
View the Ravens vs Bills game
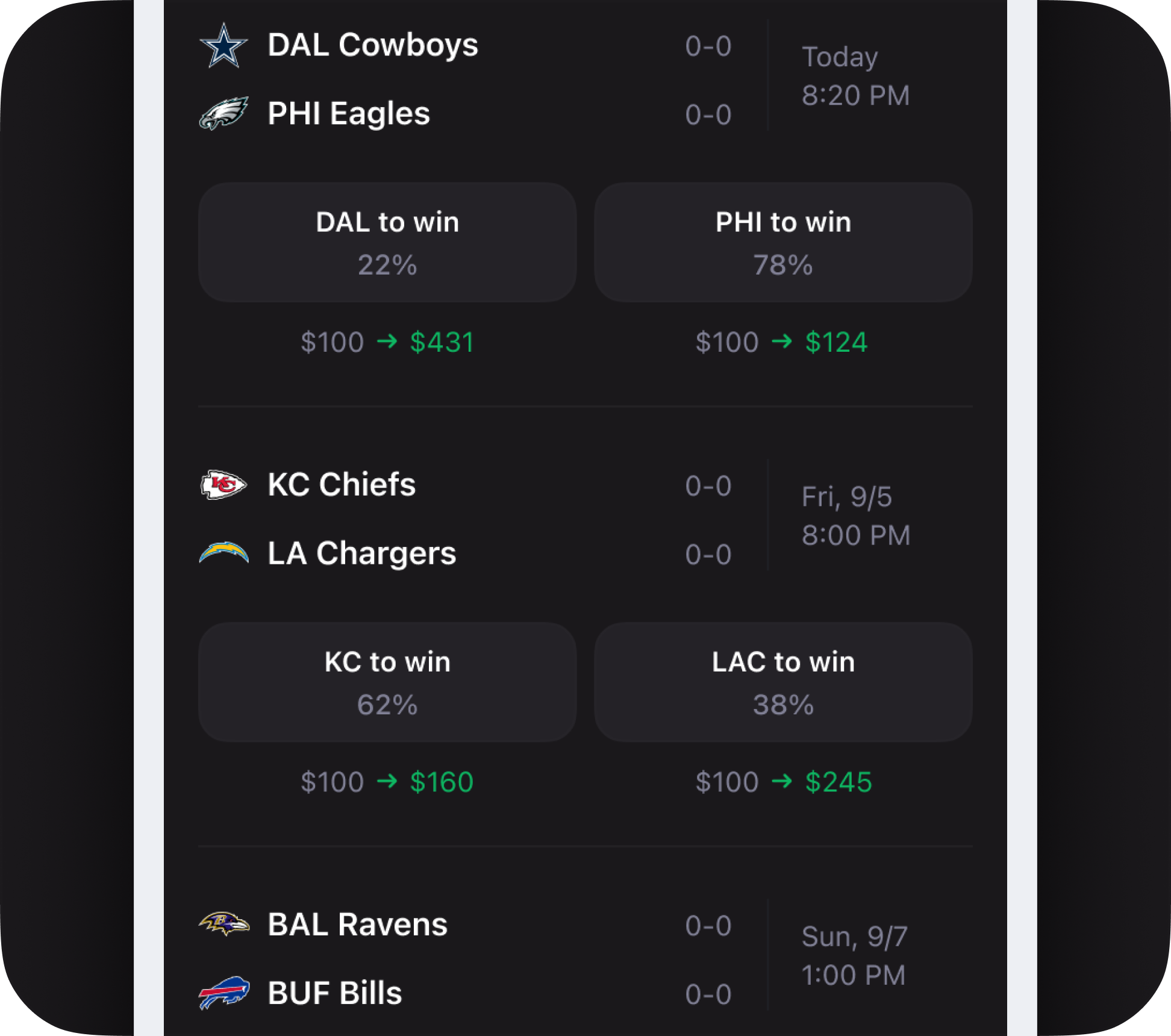click(x=585, y=959)
